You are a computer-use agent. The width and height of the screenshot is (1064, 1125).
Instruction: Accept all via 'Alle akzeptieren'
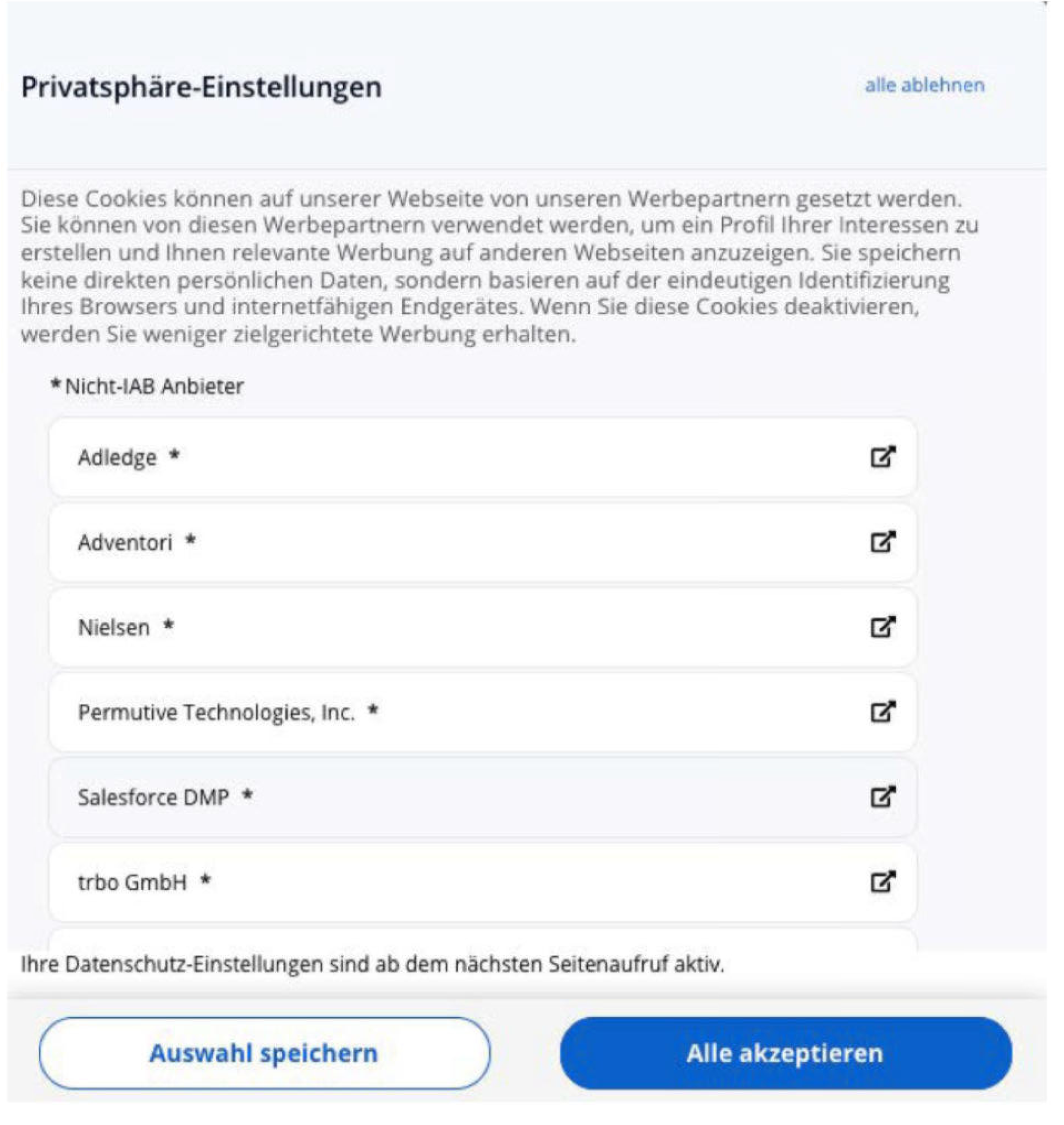click(785, 1054)
